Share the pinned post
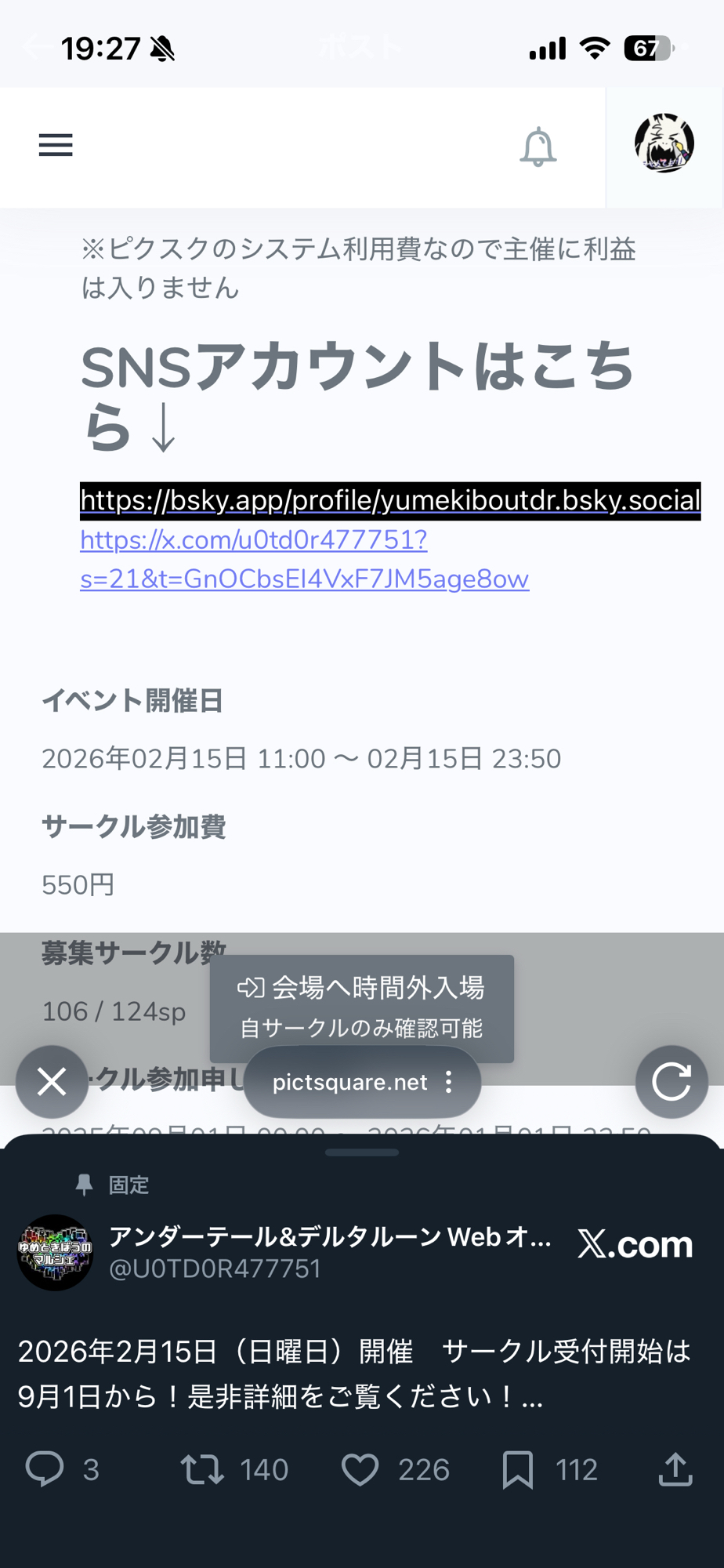The width and height of the screenshot is (724, 1568). coord(675,1469)
